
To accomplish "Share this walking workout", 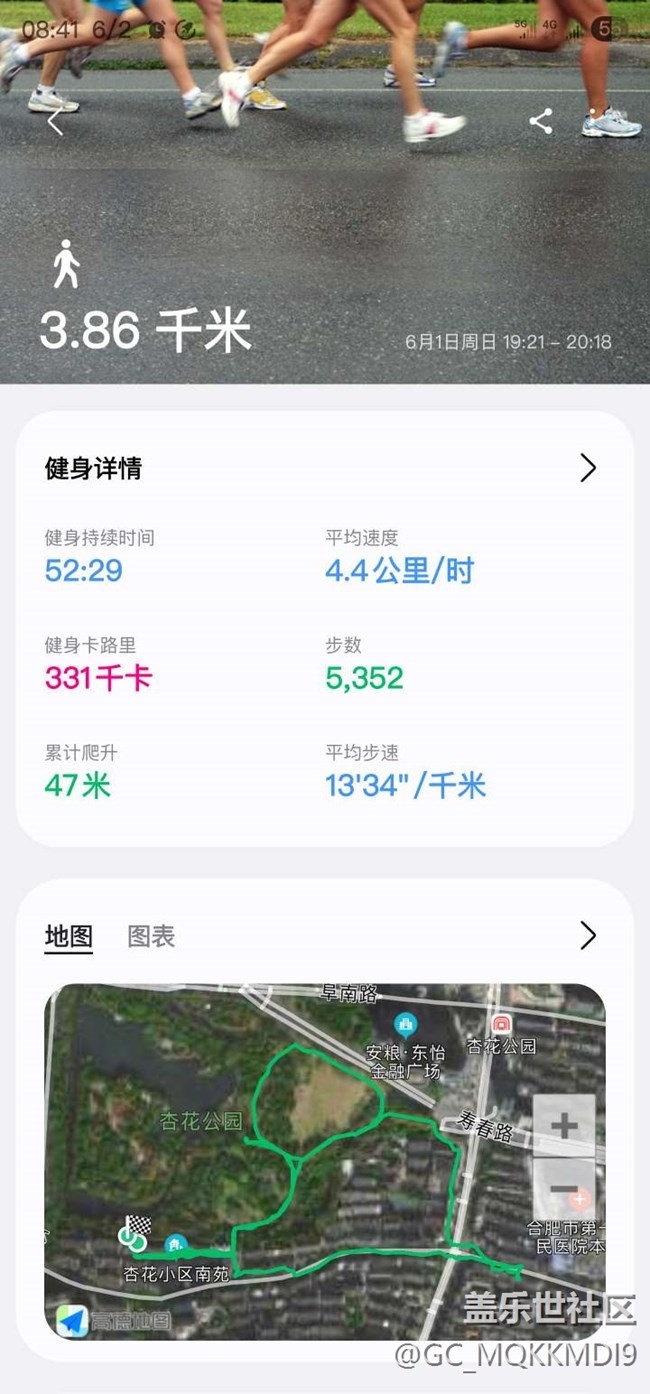I will pyautogui.click(x=541, y=122).
